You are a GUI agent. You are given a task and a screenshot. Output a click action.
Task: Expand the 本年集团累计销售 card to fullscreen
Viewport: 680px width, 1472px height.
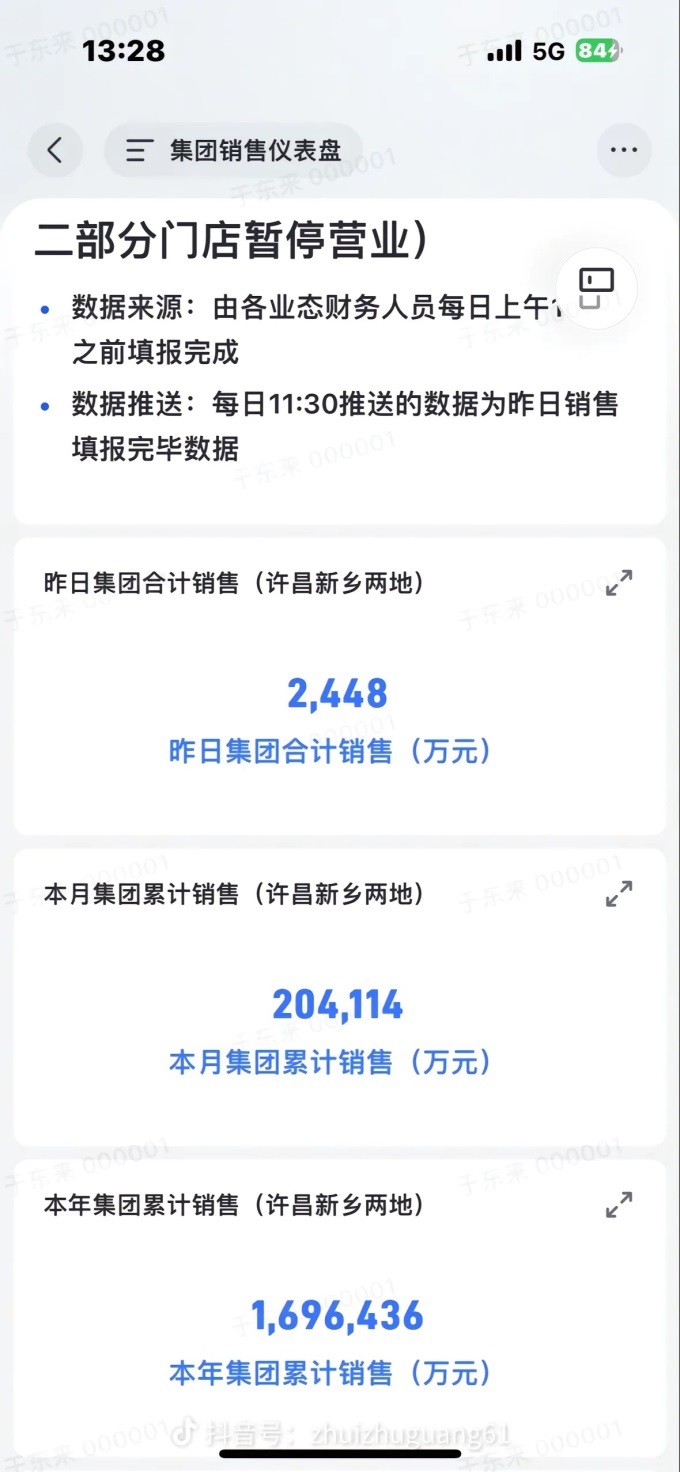click(619, 1205)
